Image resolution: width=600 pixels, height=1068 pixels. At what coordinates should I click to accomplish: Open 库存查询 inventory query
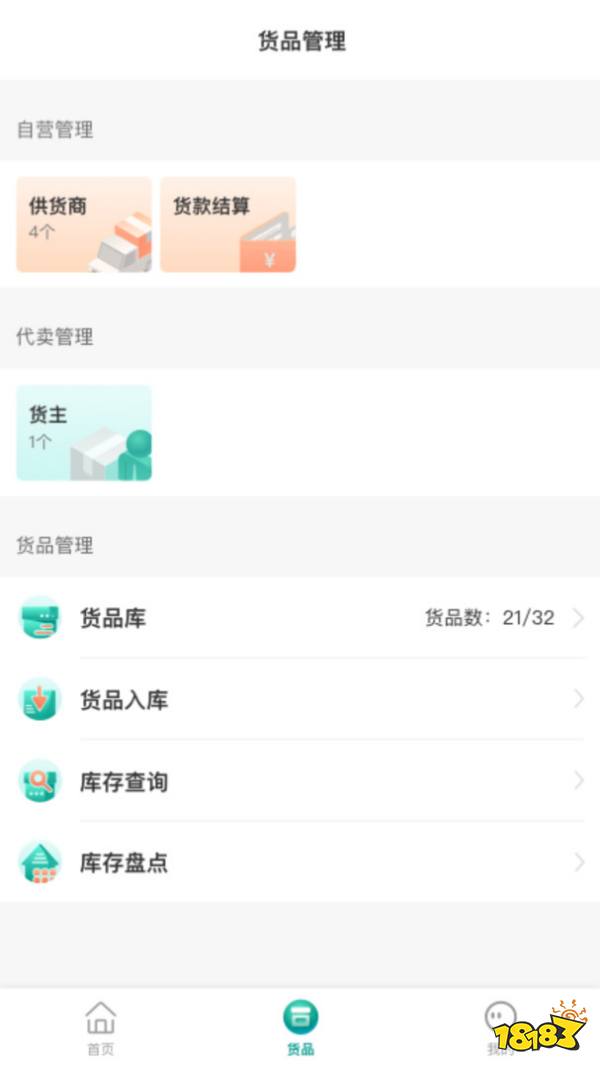(x=300, y=782)
